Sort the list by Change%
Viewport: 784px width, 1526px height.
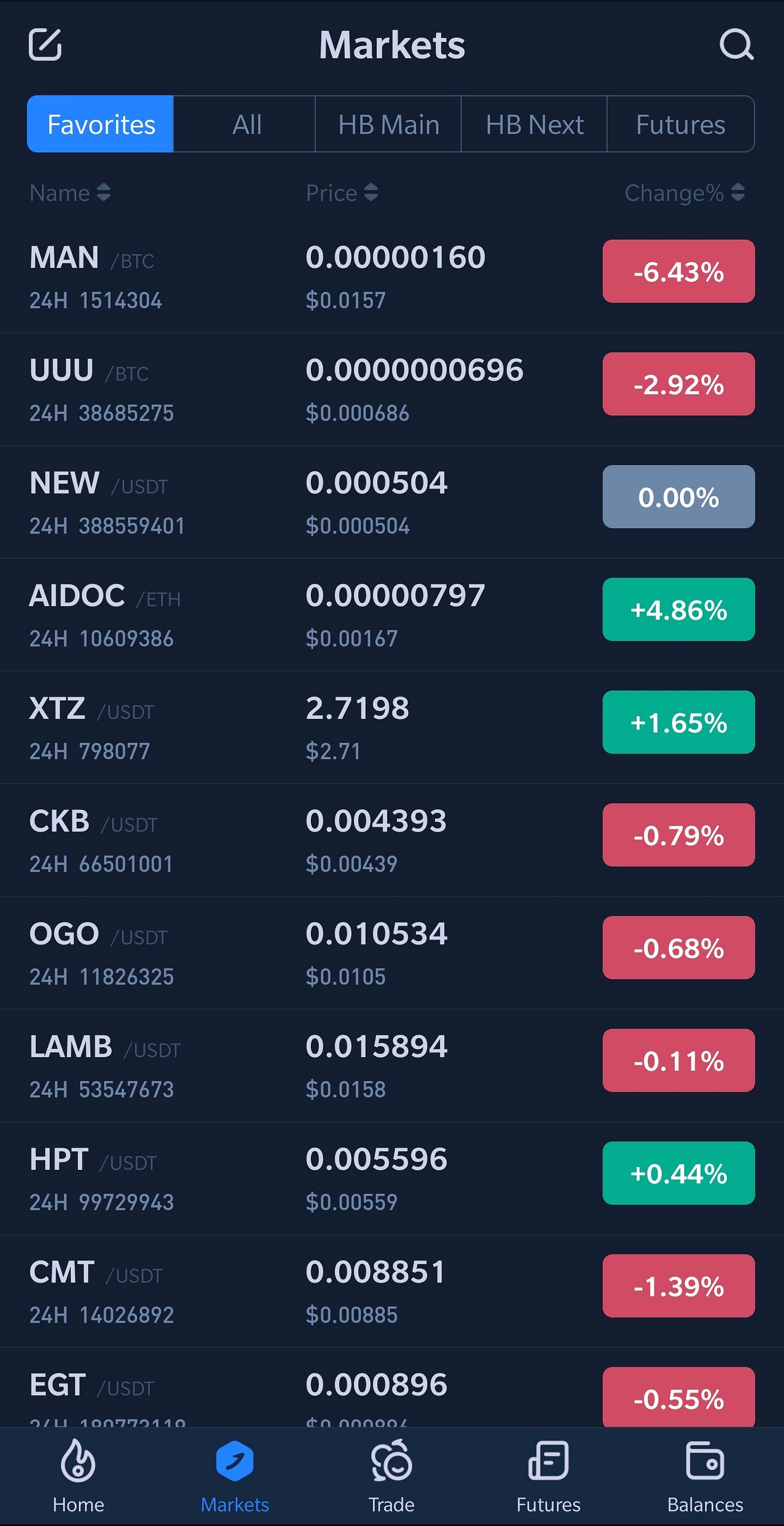click(x=684, y=193)
